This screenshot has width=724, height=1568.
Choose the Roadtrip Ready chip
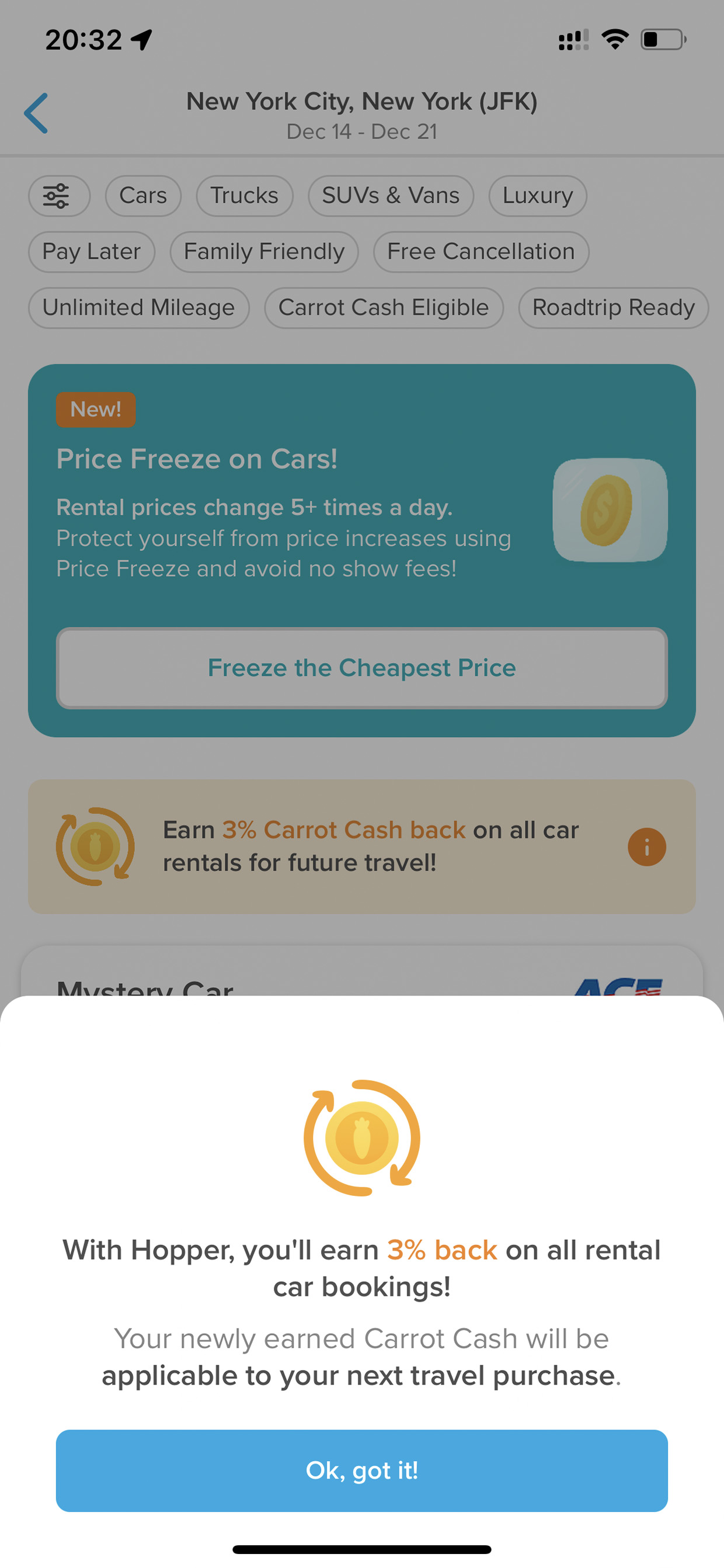coord(614,308)
